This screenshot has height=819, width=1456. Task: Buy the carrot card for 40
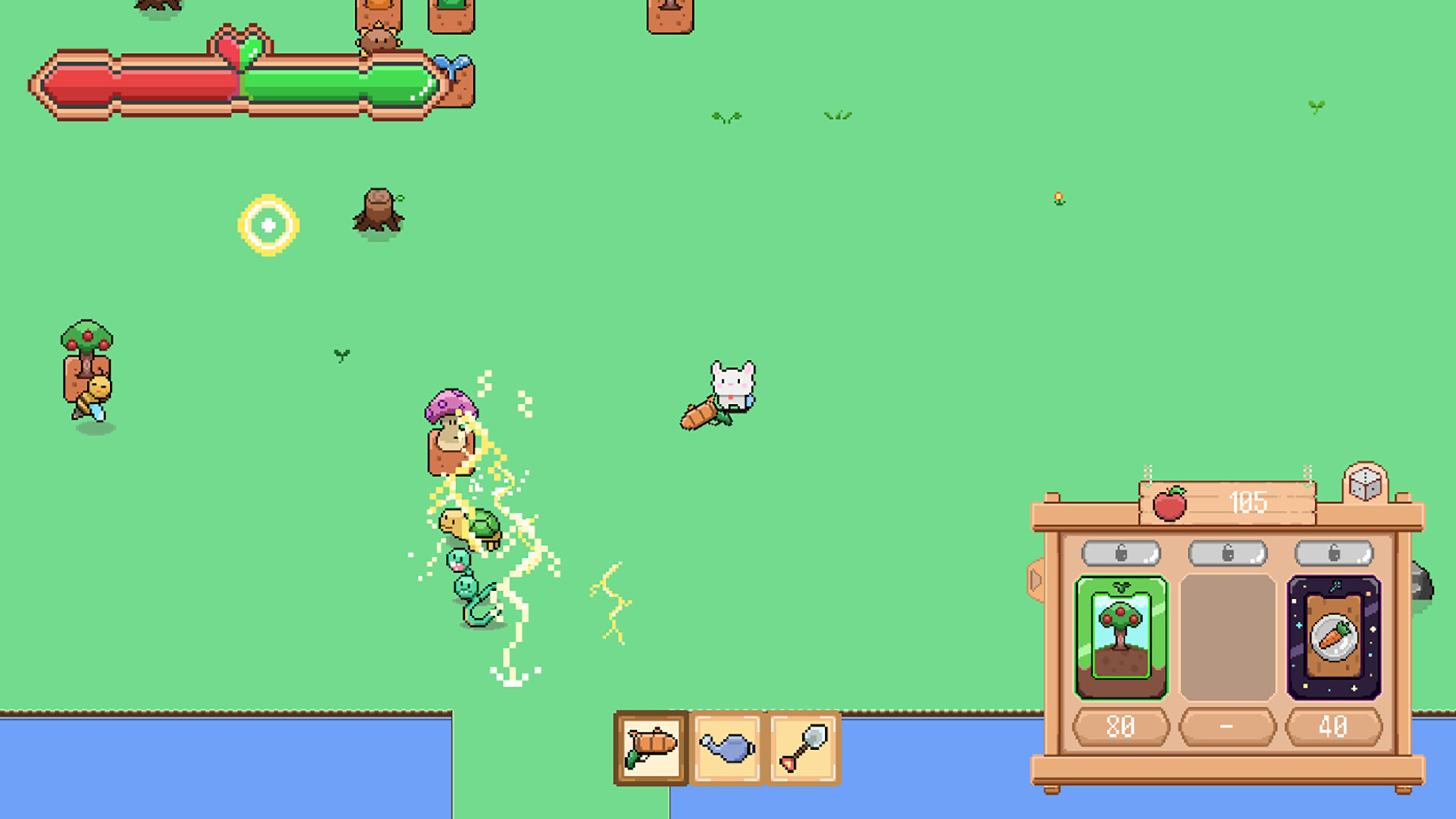1334,638
